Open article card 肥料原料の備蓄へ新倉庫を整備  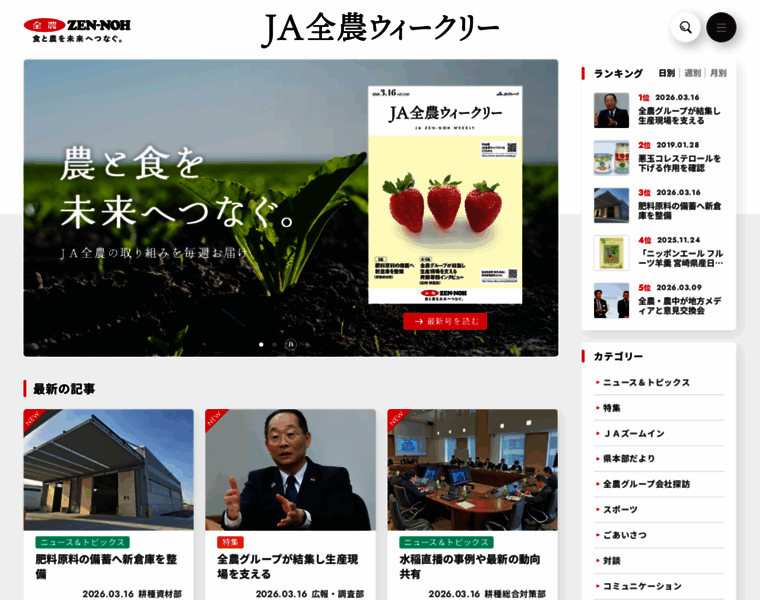106,566
